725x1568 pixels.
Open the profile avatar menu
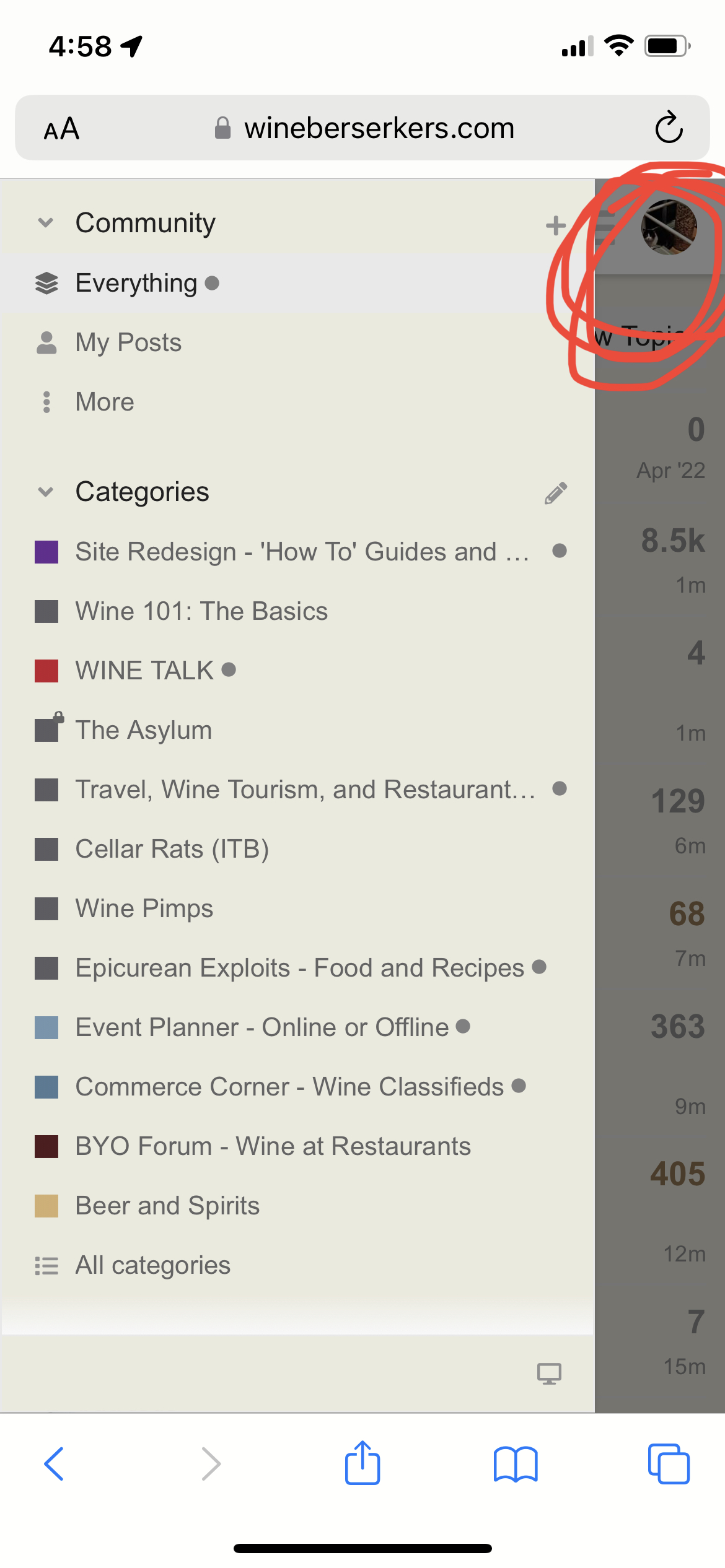(x=669, y=227)
